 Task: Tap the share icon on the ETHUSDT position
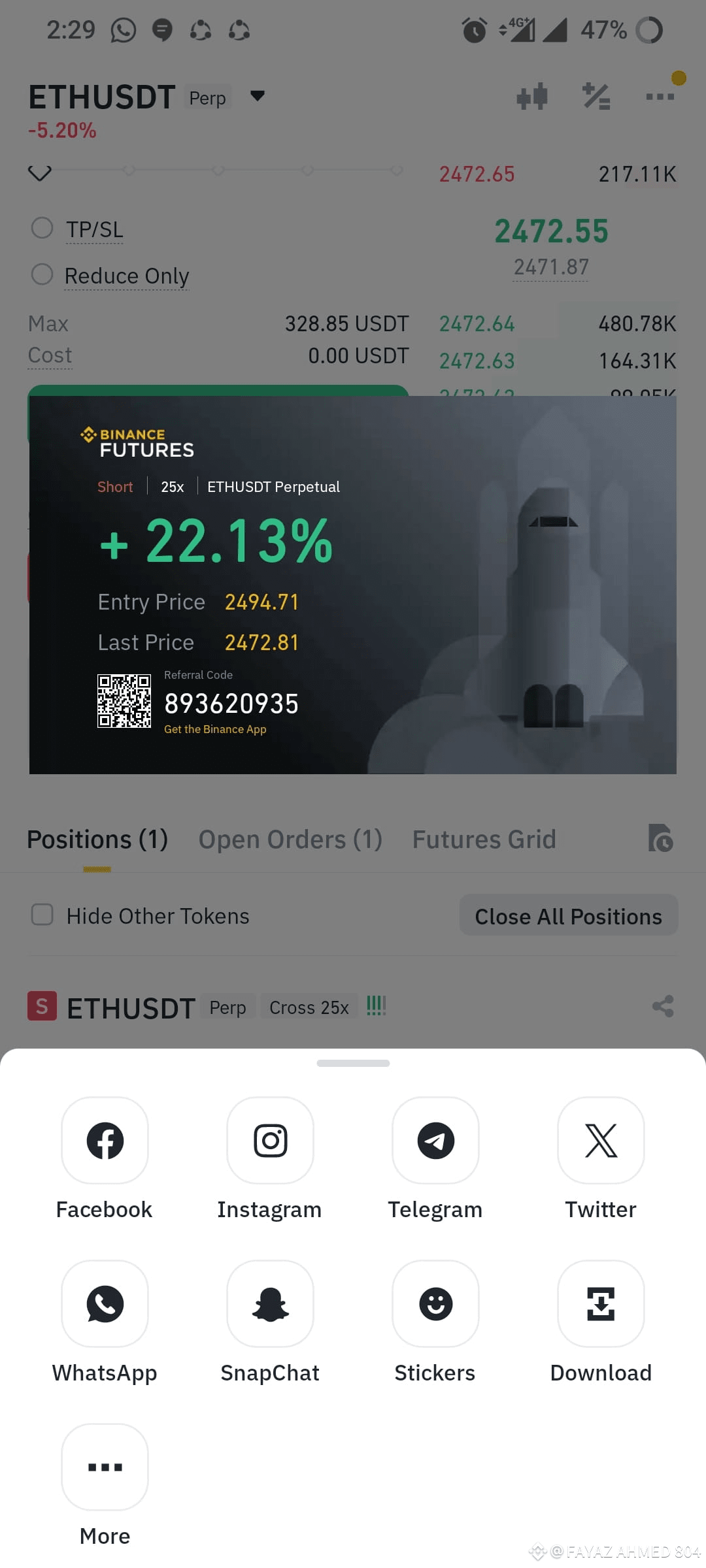pyautogui.click(x=664, y=1006)
